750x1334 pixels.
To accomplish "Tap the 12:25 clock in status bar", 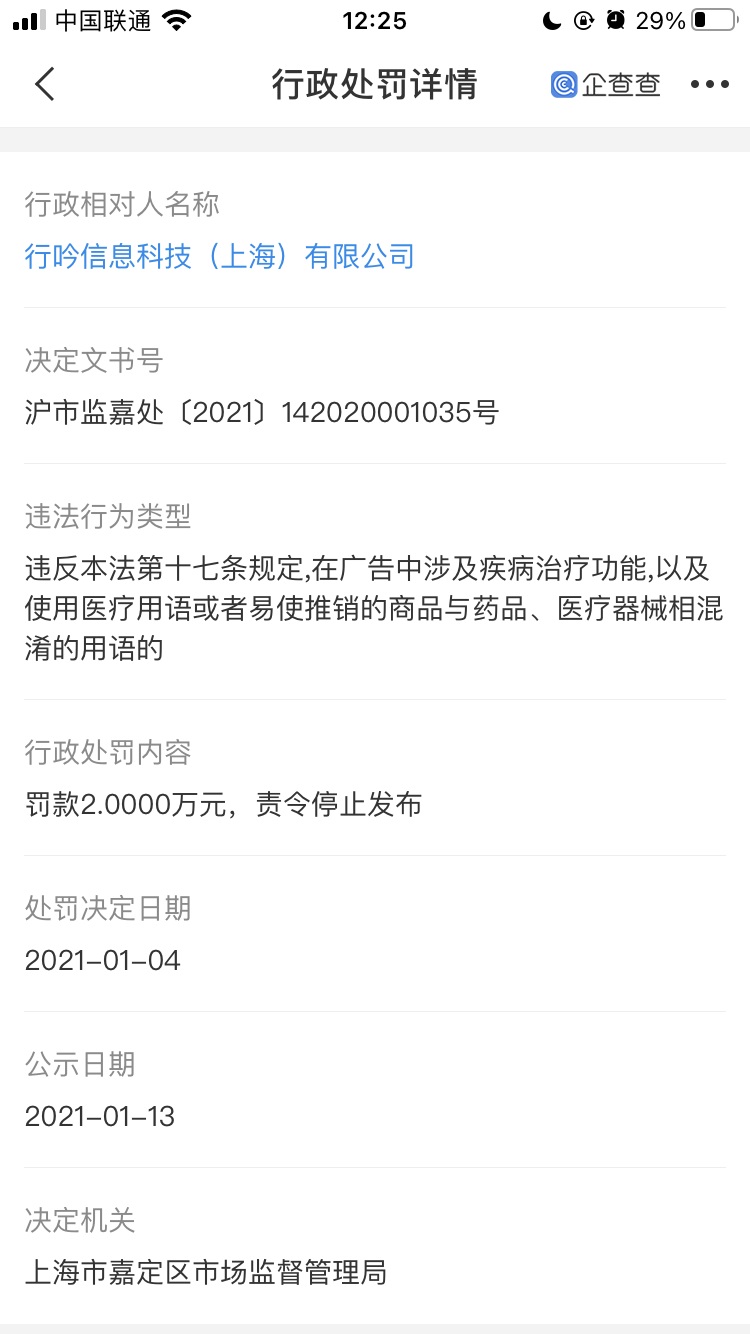I will (x=376, y=20).
